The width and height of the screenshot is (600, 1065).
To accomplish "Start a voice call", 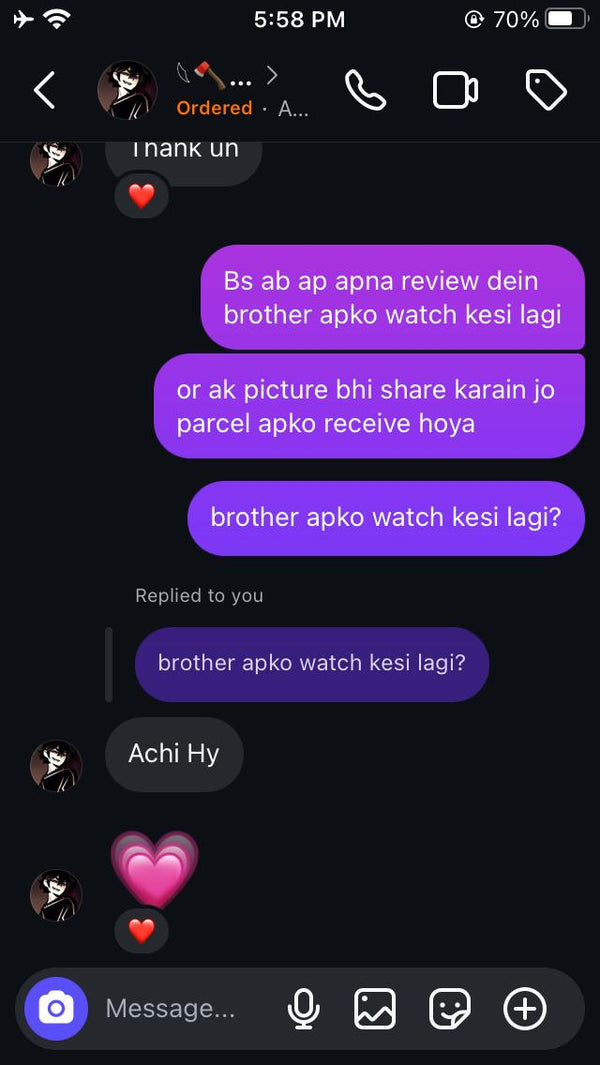I will [366, 91].
